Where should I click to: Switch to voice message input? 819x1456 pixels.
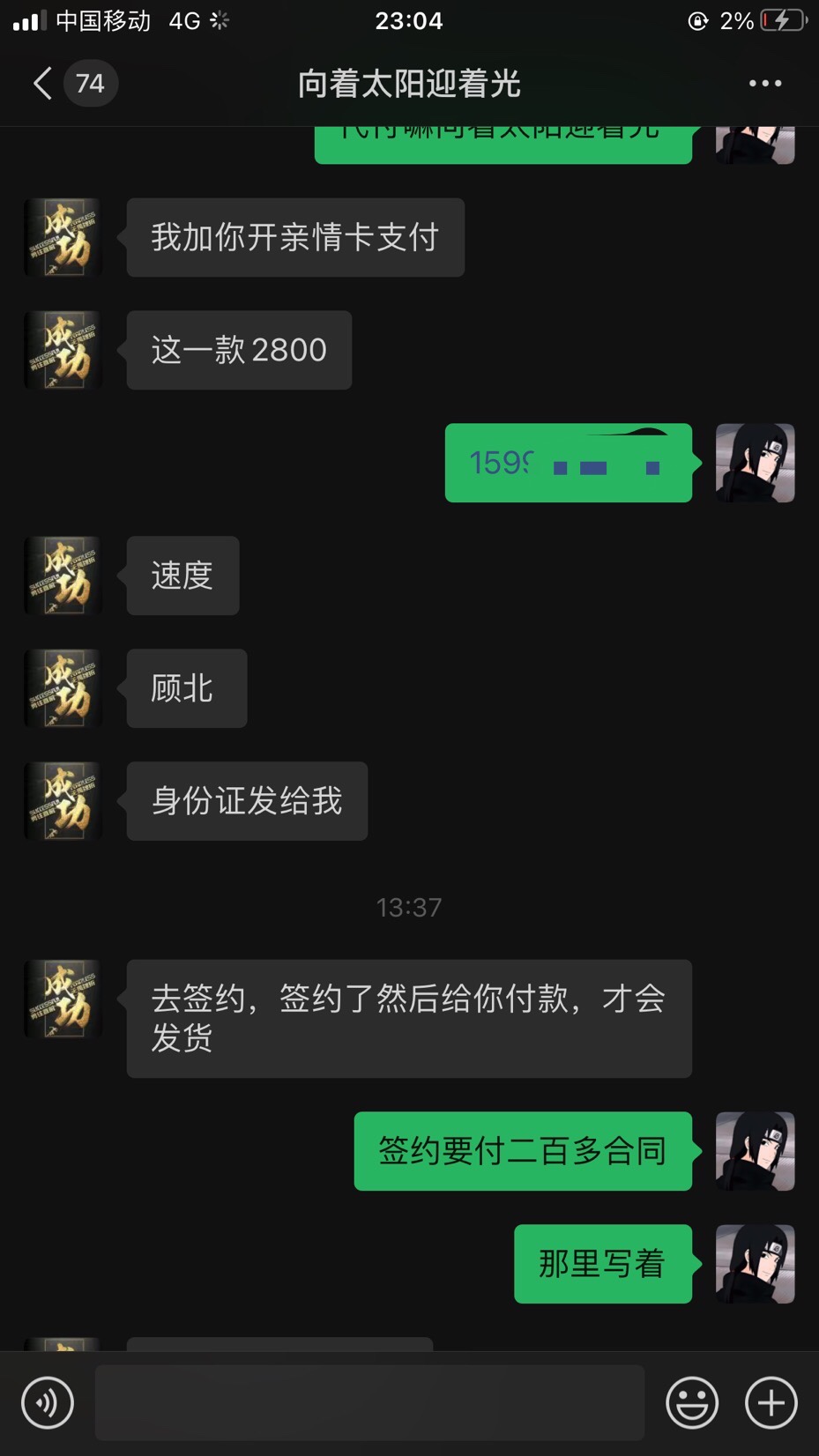click(48, 1402)
